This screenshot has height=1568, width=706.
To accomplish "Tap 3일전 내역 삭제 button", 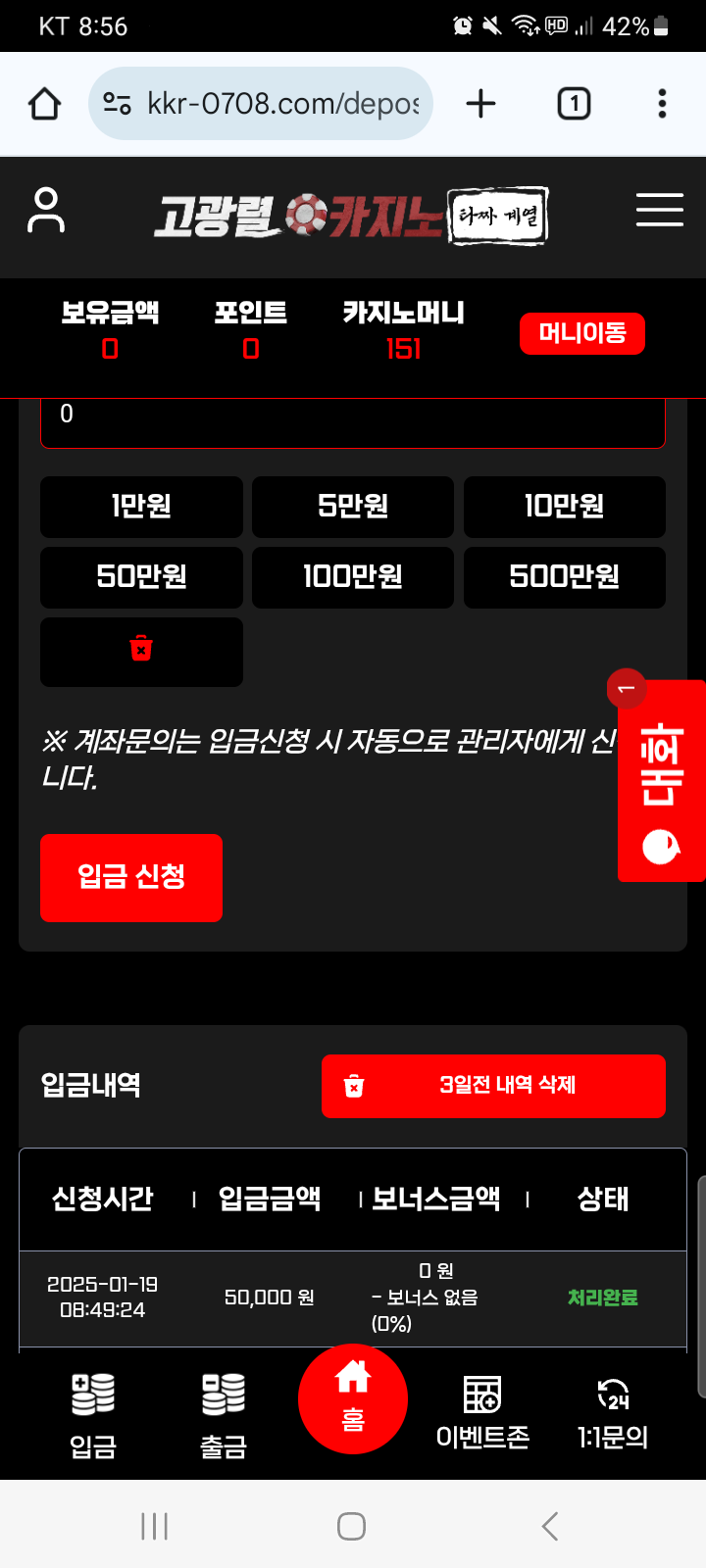I will pos(493,1086).
